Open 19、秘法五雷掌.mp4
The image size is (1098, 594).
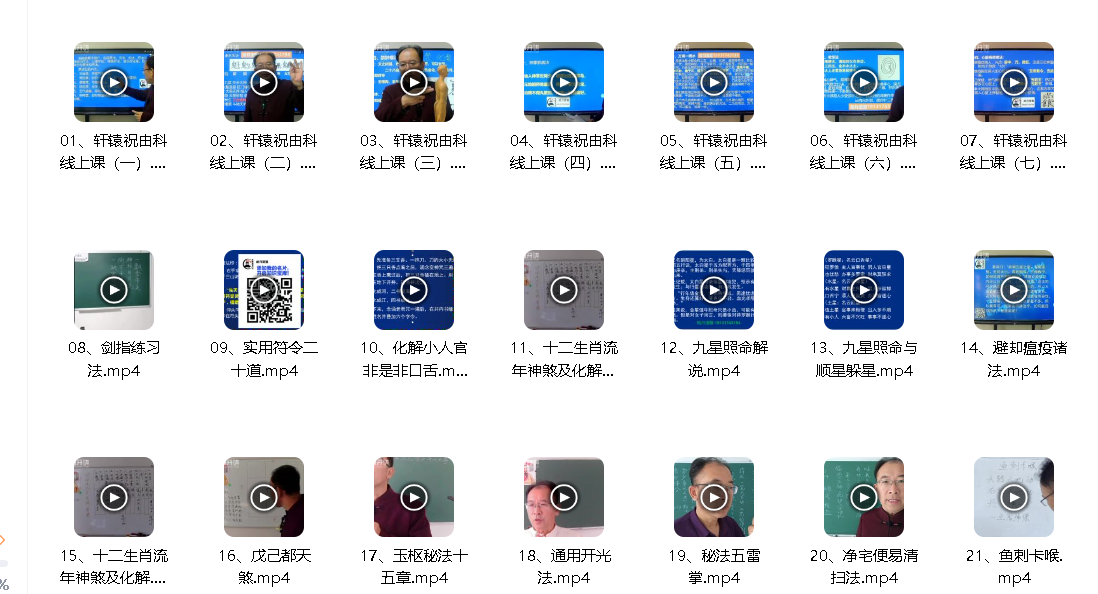click(x=714, y=497)
